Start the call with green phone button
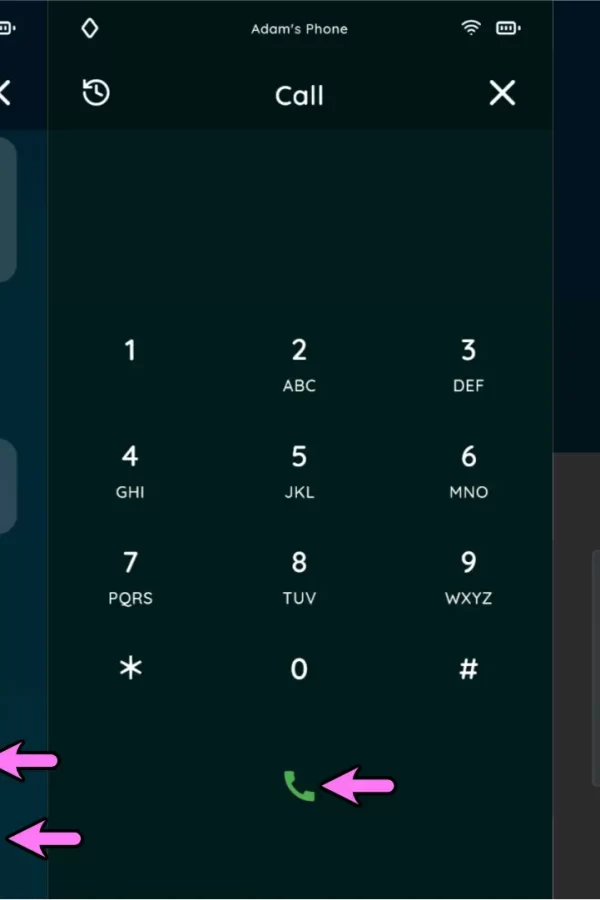 [x=299, y=786]
